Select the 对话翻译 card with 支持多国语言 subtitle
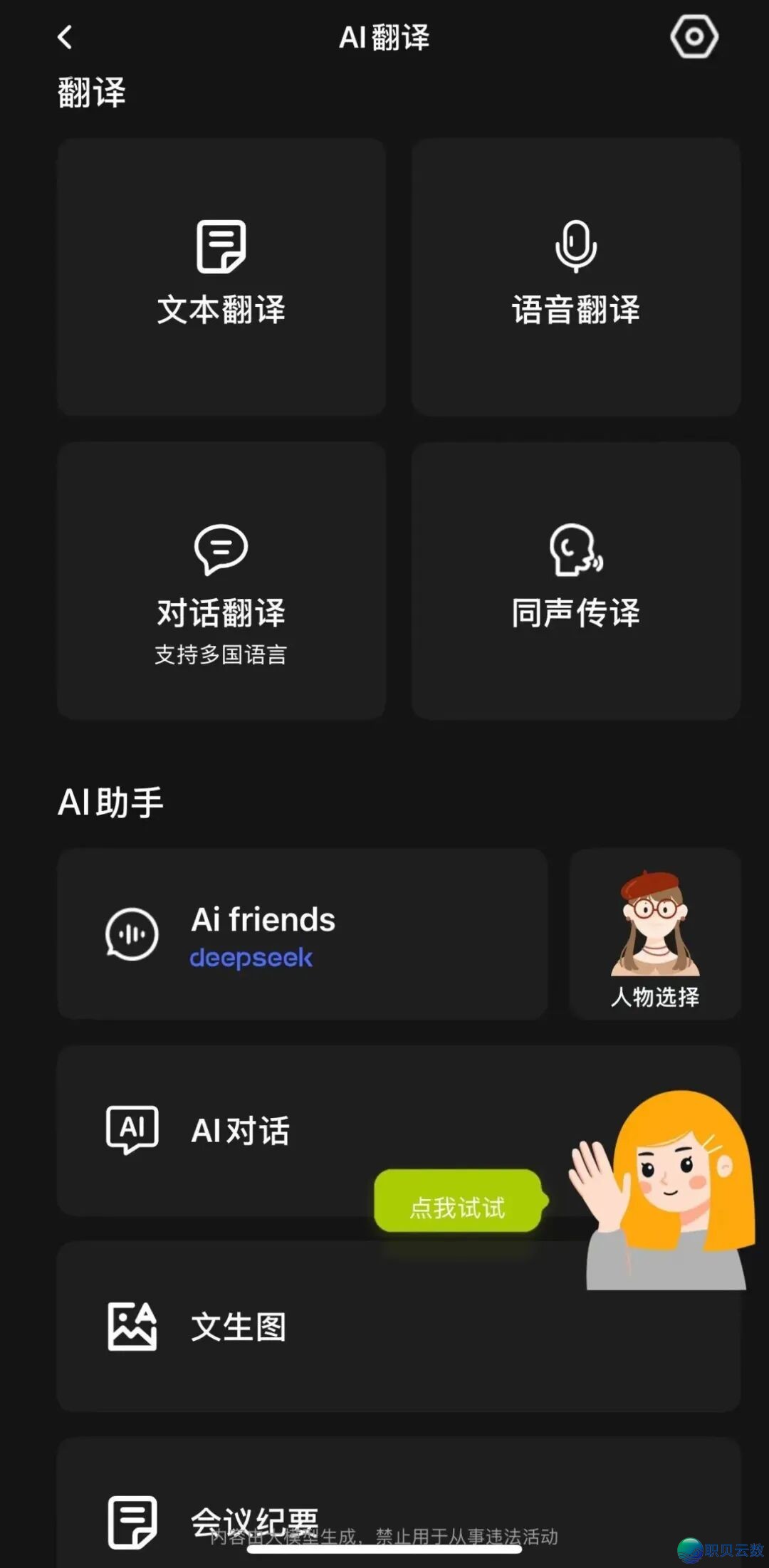Image resolution: width=769 pixels, height=1568 pixels. pos(221,580)
